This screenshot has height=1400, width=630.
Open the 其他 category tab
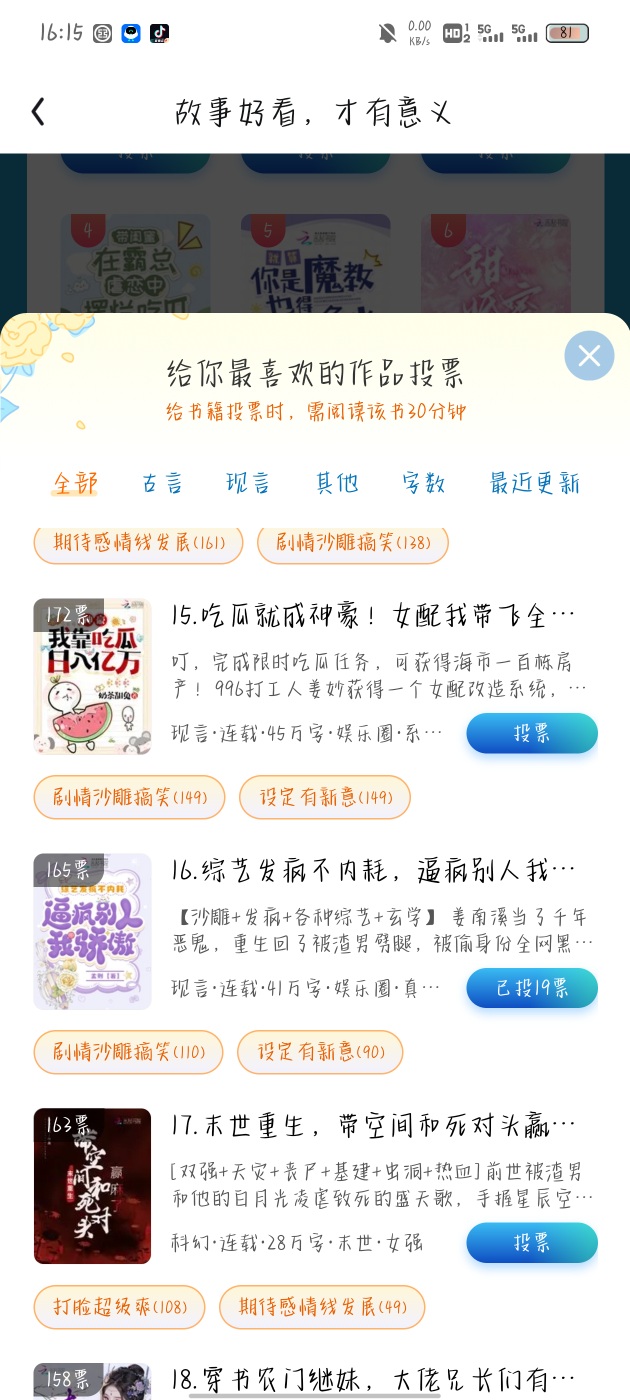(337, 484)
